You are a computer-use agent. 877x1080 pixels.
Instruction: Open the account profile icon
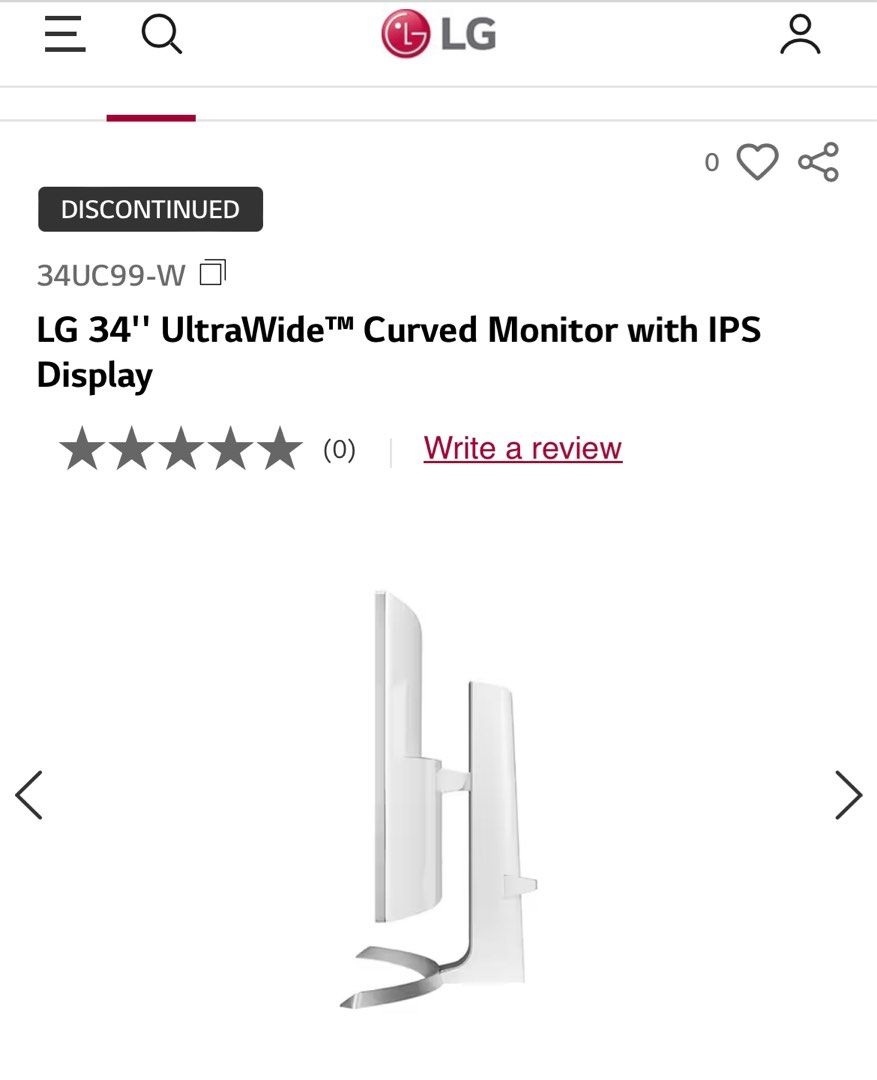click(x=800, y=36)
